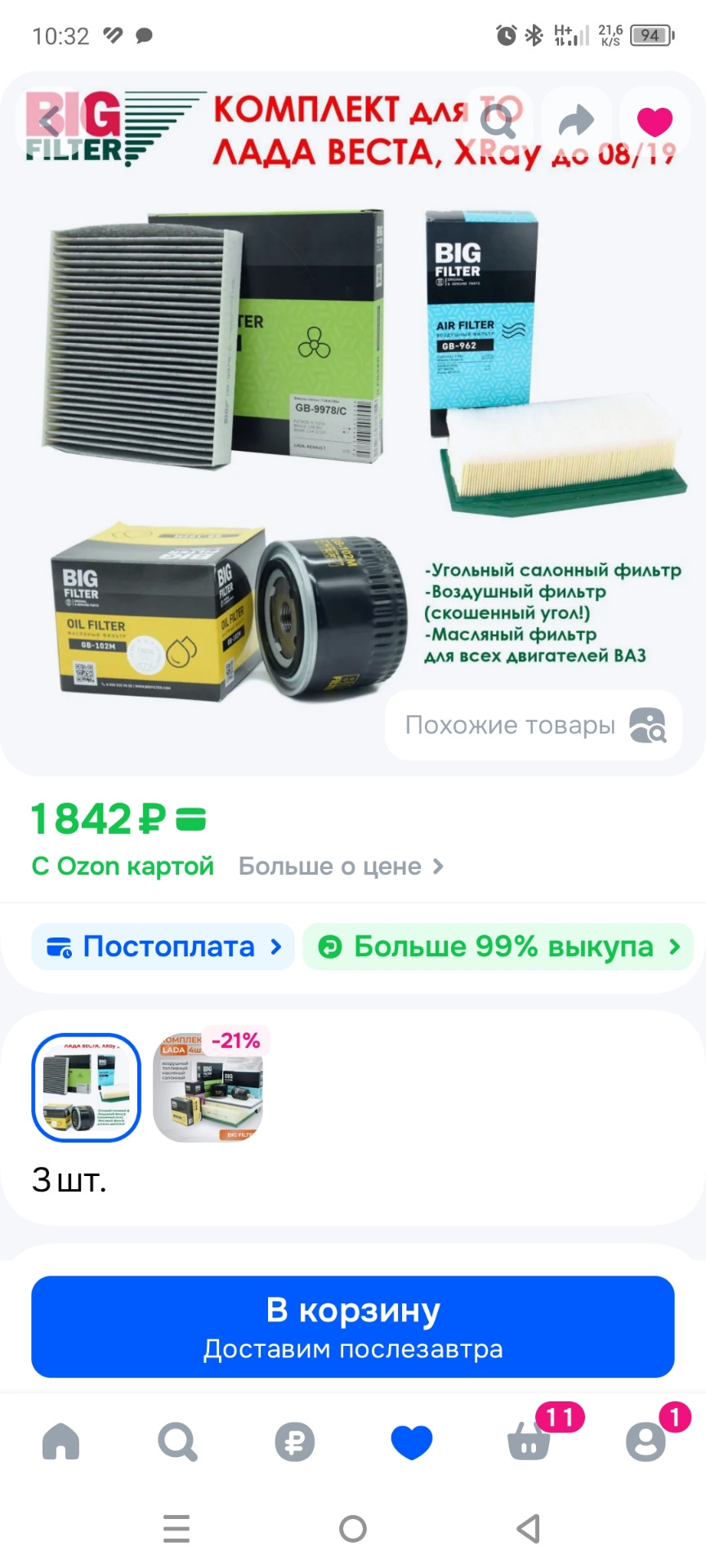The image size is (706, 1568).
Task: Go back from the product page
Action: tap(51, 122)
